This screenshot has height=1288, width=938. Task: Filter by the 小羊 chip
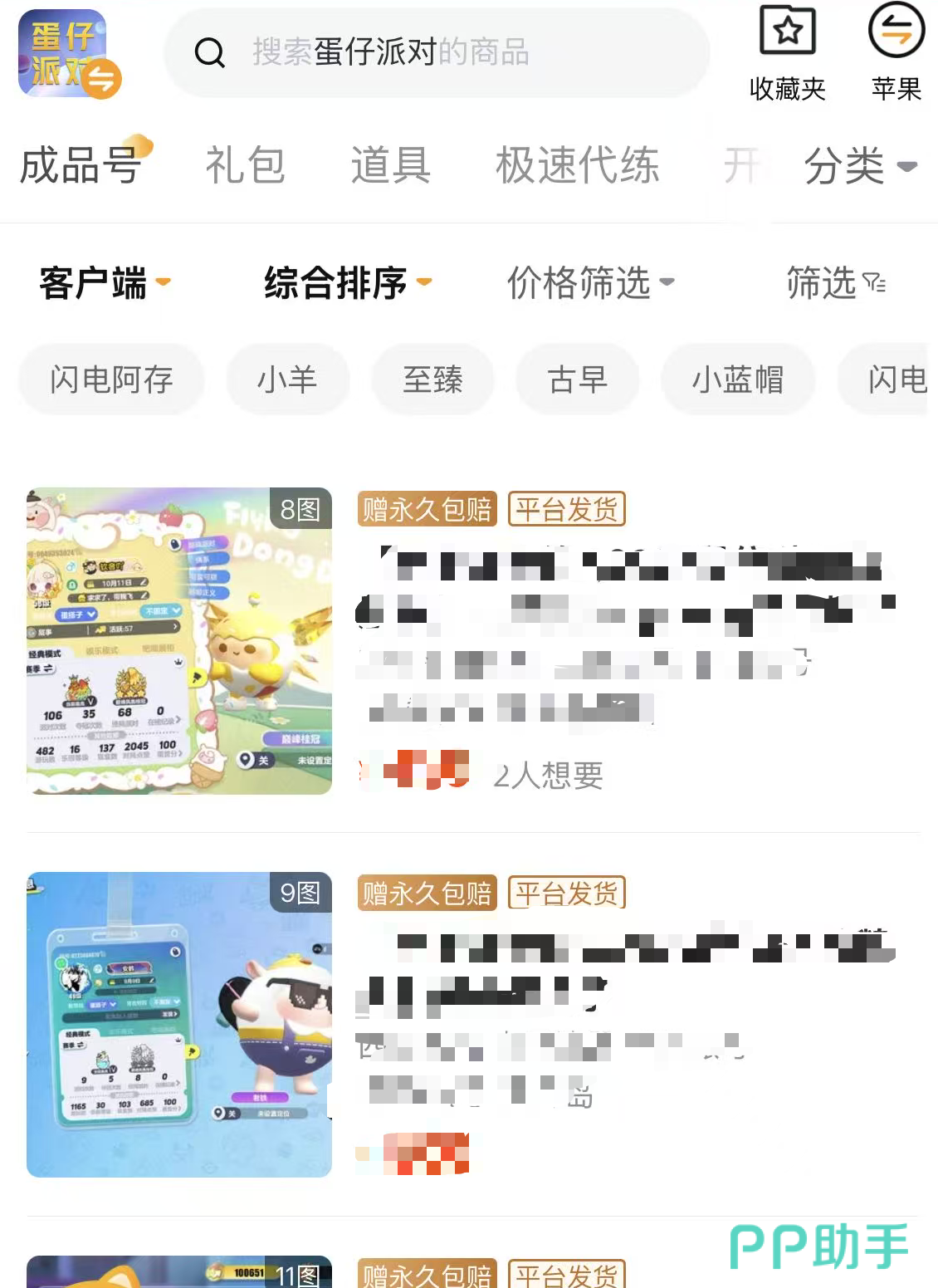point(287,380)
